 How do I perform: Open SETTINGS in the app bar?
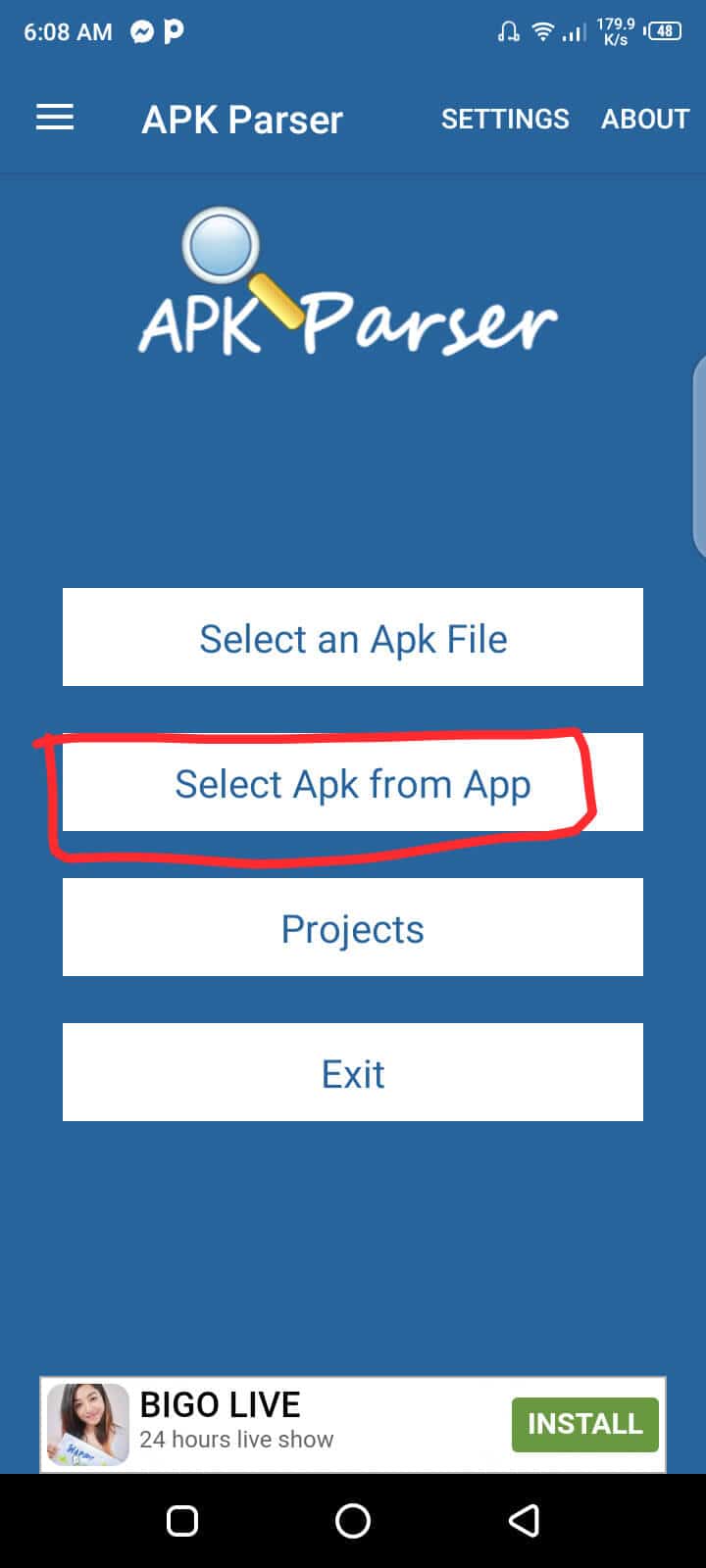[x=505, y=120]
